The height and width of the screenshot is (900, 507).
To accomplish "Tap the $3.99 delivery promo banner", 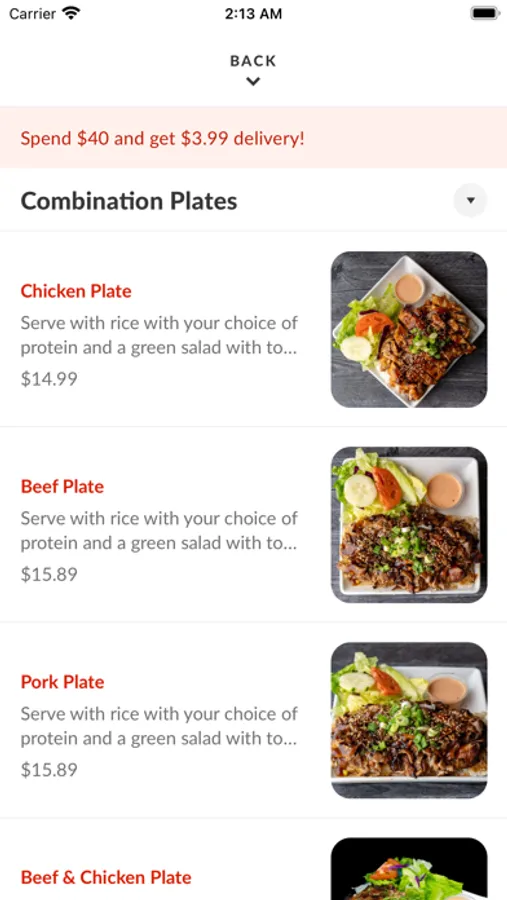I will (253, 138).
